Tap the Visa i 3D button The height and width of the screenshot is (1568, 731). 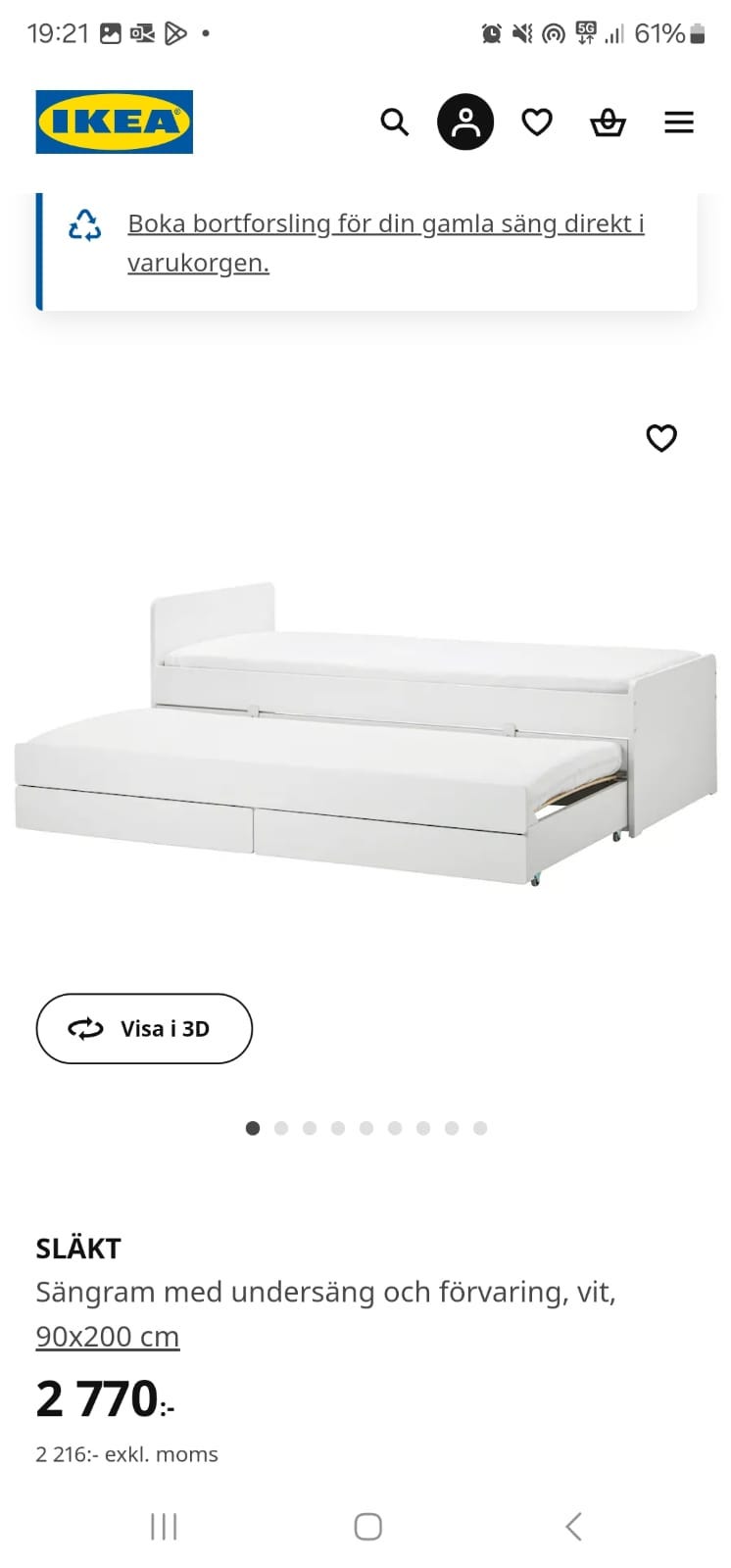click(x=144, y=1029)
